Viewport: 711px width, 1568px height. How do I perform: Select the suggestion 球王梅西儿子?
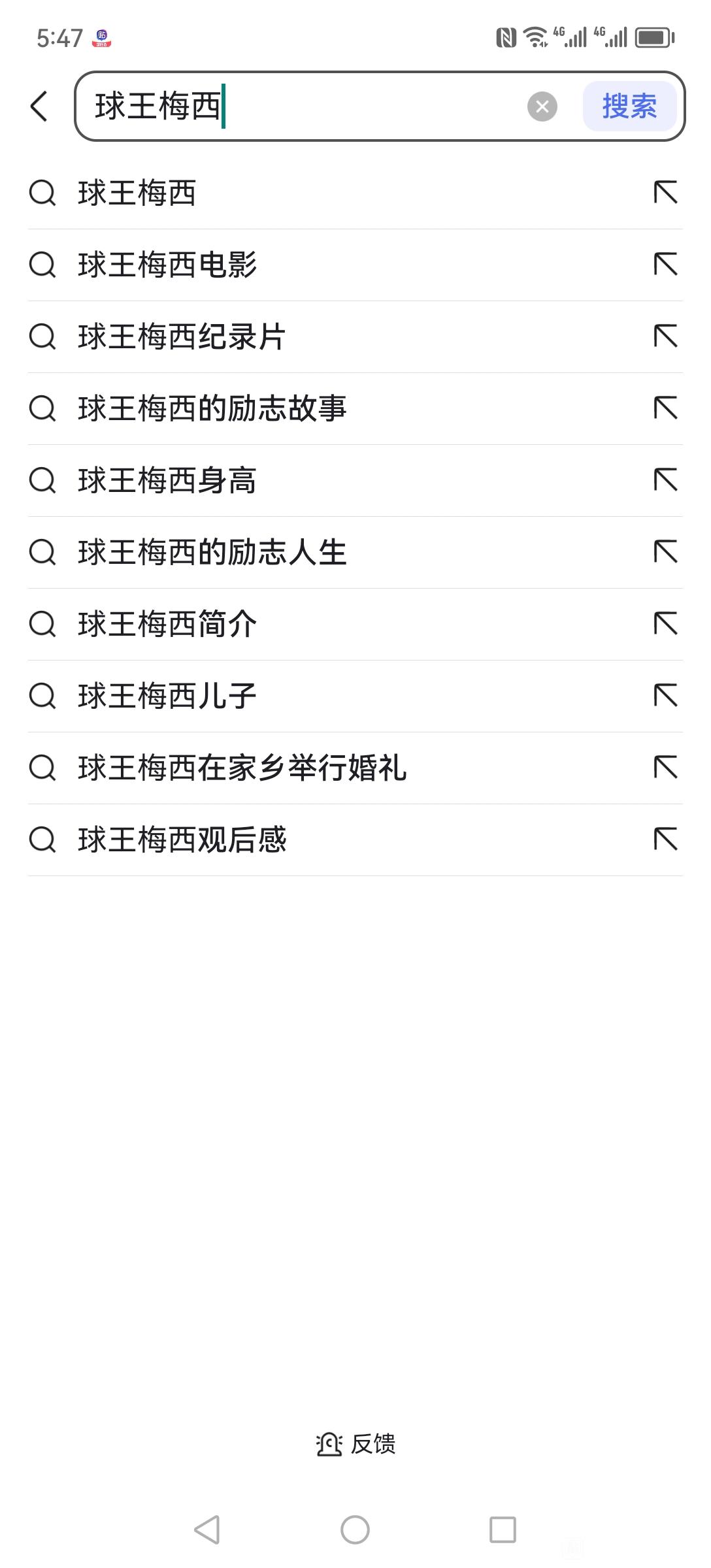[x=355, y=696]
